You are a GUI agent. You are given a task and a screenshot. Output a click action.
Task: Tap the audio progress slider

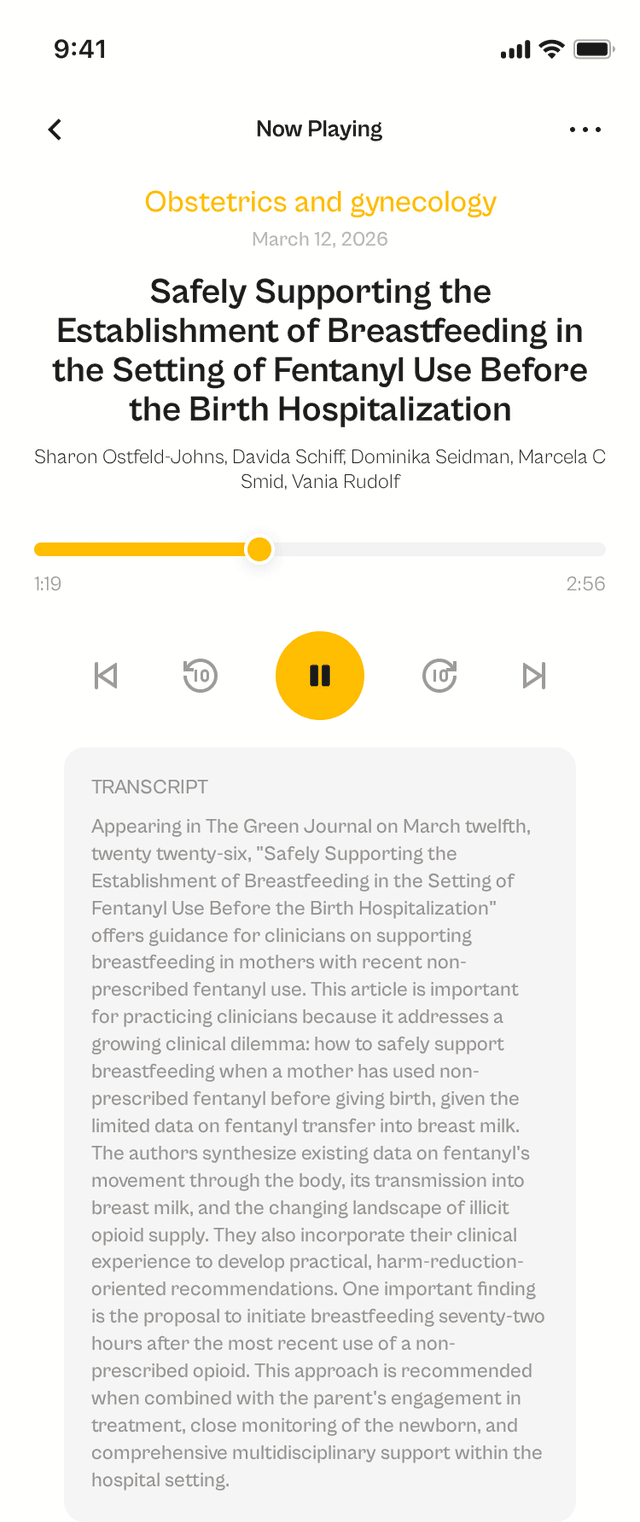[320, 549]
